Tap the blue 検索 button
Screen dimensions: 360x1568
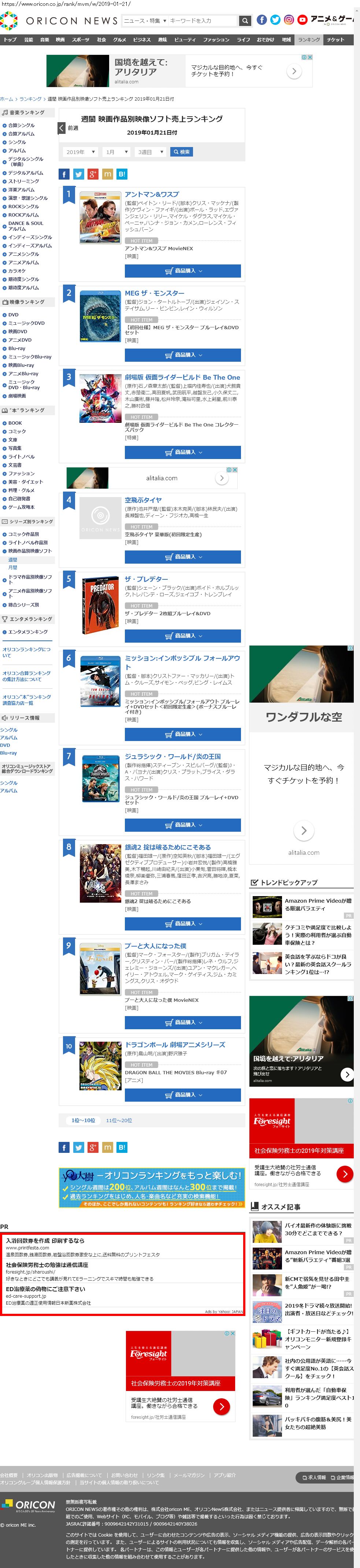pos(182,152)
